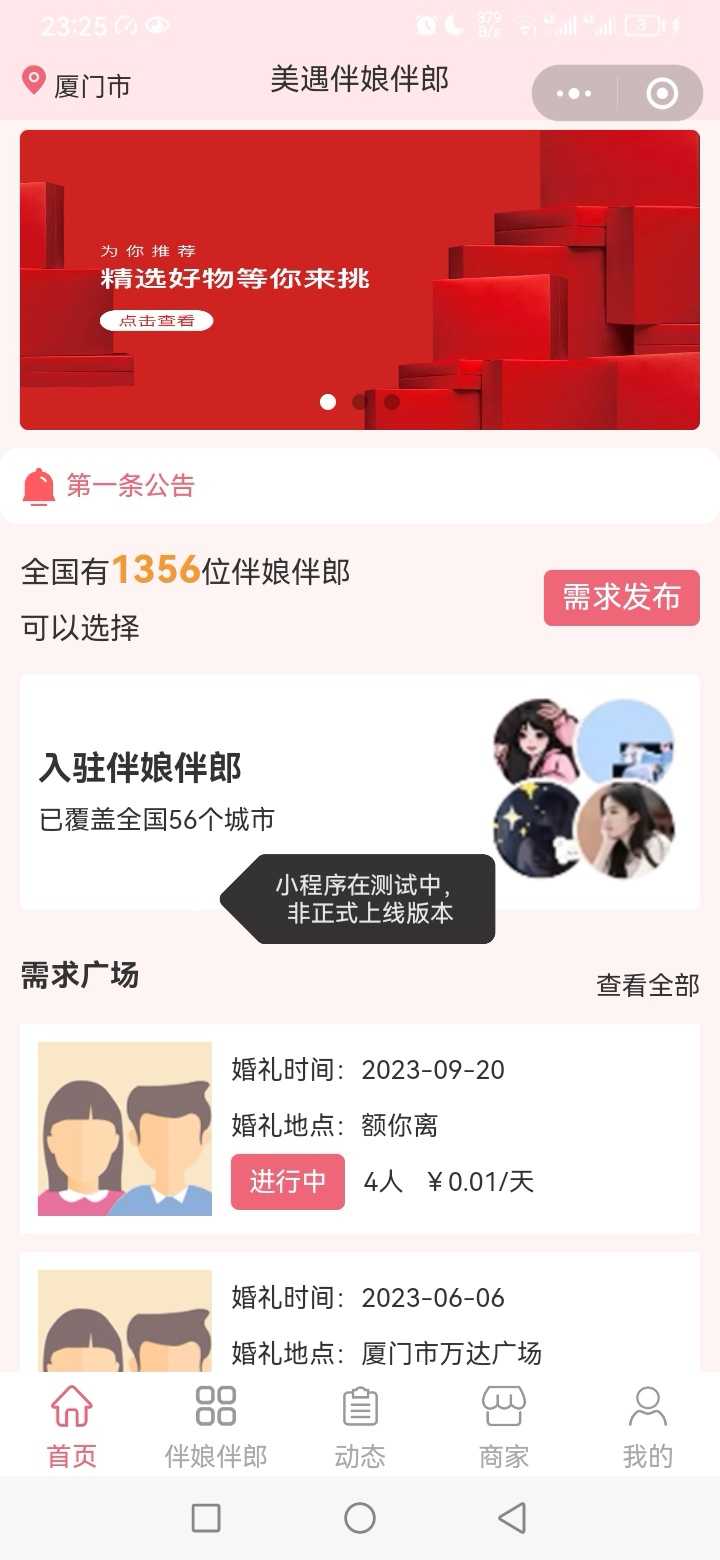Tap the 需求发布 button
The width and height of the screenshot is (720, 1560).
[621, 598]
